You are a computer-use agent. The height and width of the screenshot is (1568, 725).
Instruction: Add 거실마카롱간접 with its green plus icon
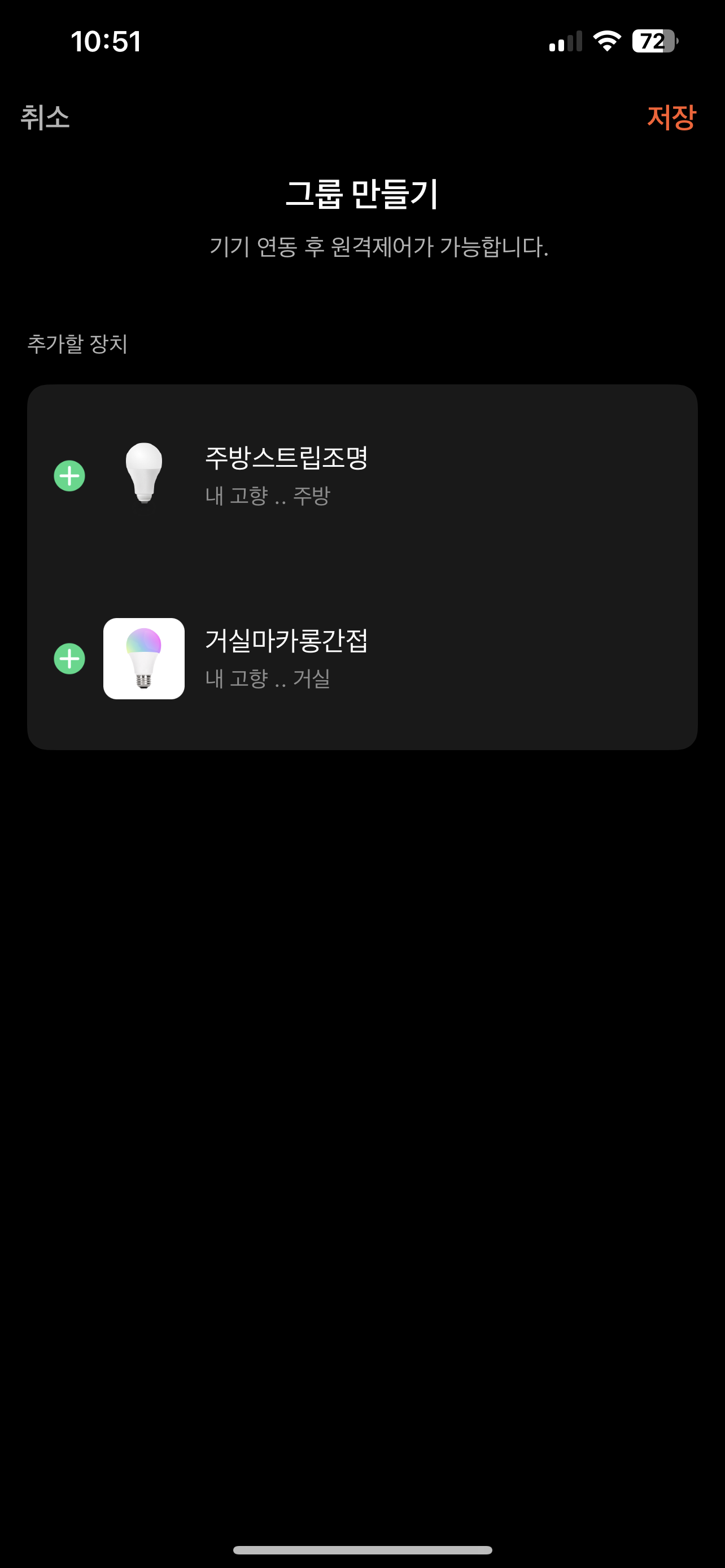[69, 659]
